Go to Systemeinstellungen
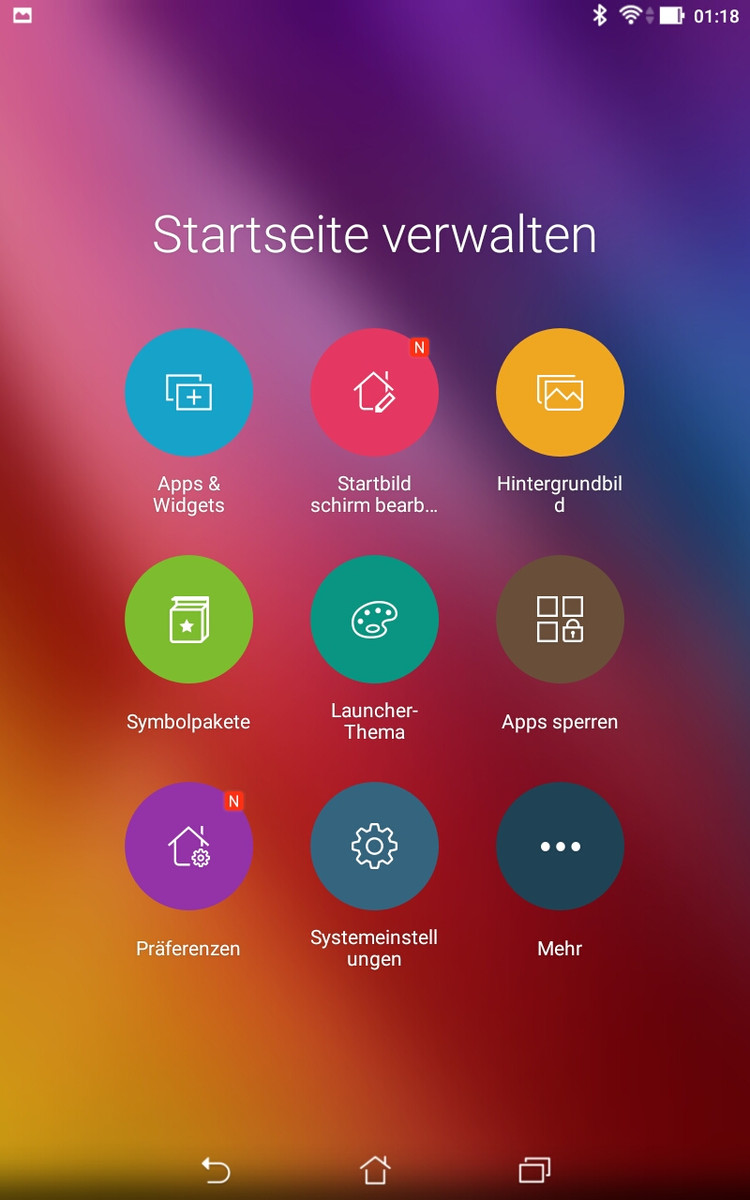 374,846
